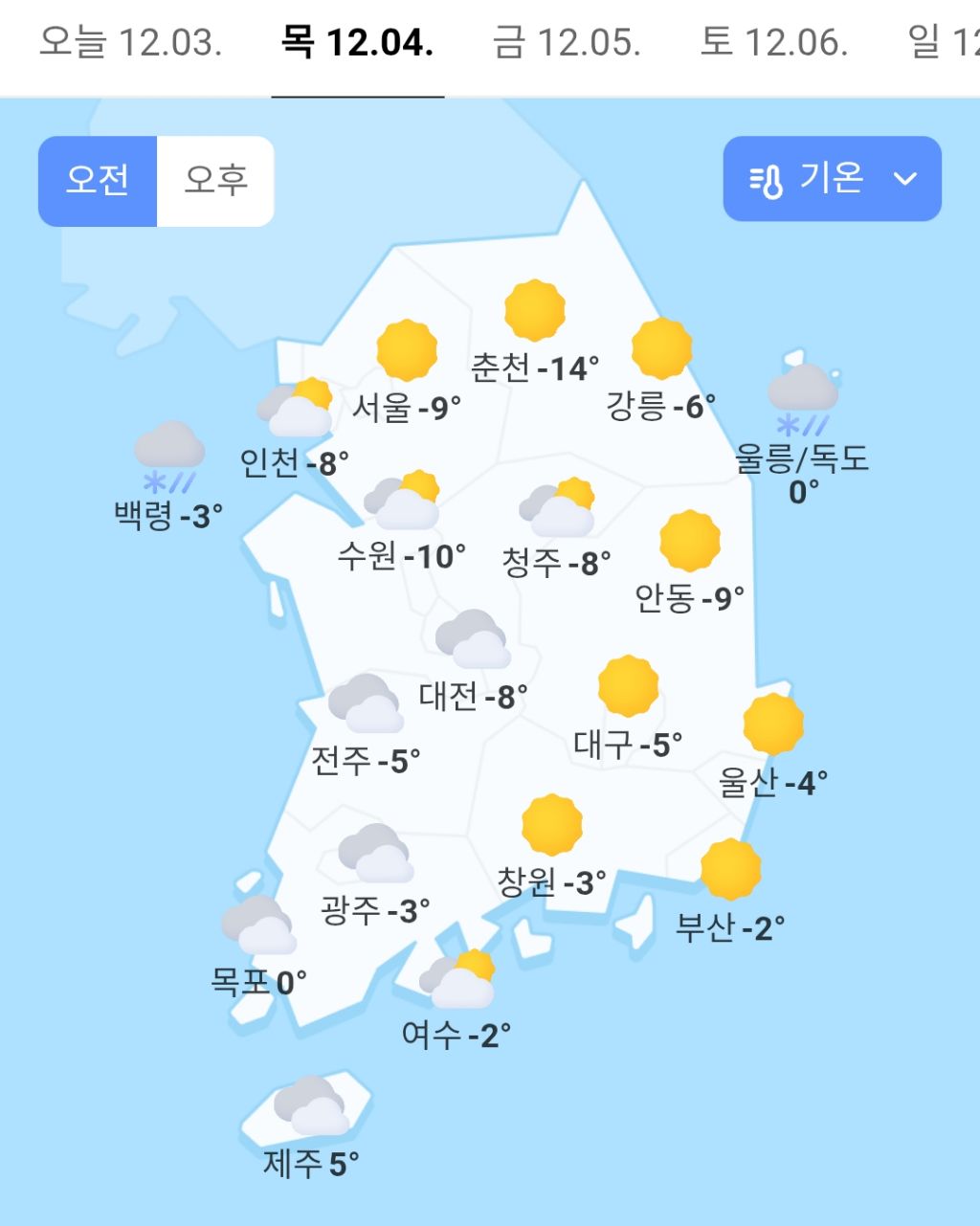The height and width of the screenshot is (1226, 980).
Task: Select the 목 12.04. date tab
Action: point(357,44)
